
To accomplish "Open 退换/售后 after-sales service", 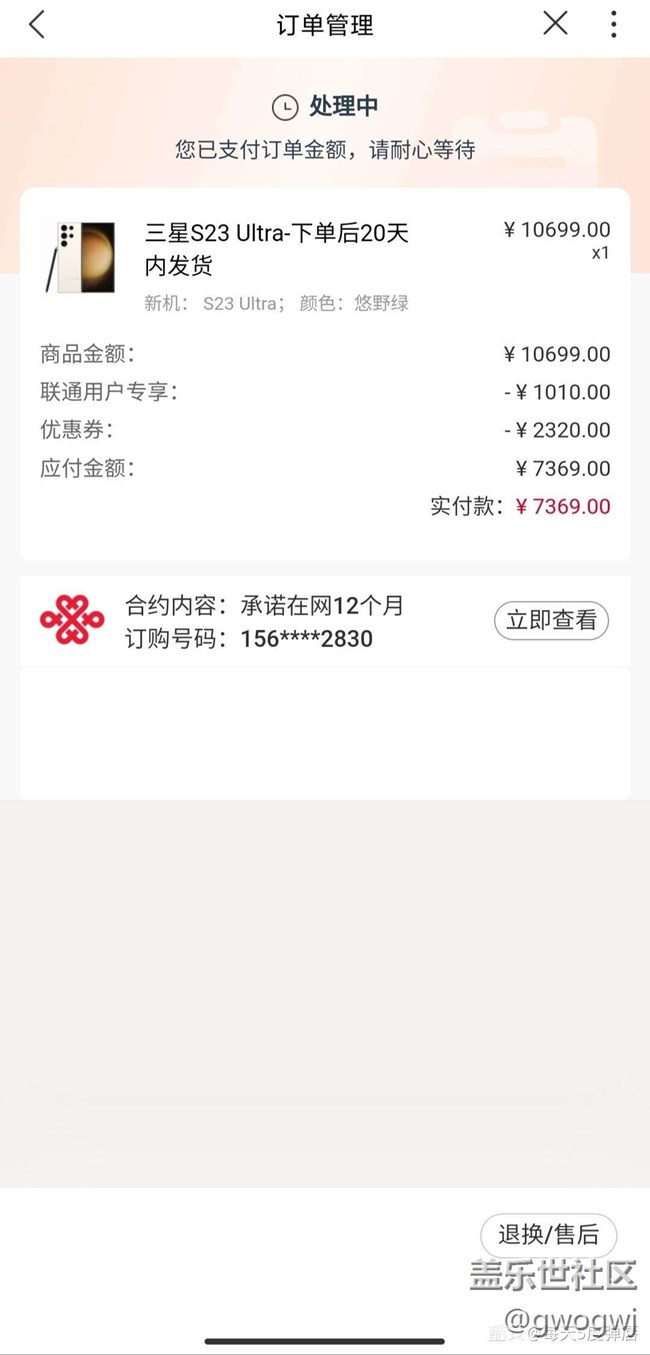I will pos(548,1234).
